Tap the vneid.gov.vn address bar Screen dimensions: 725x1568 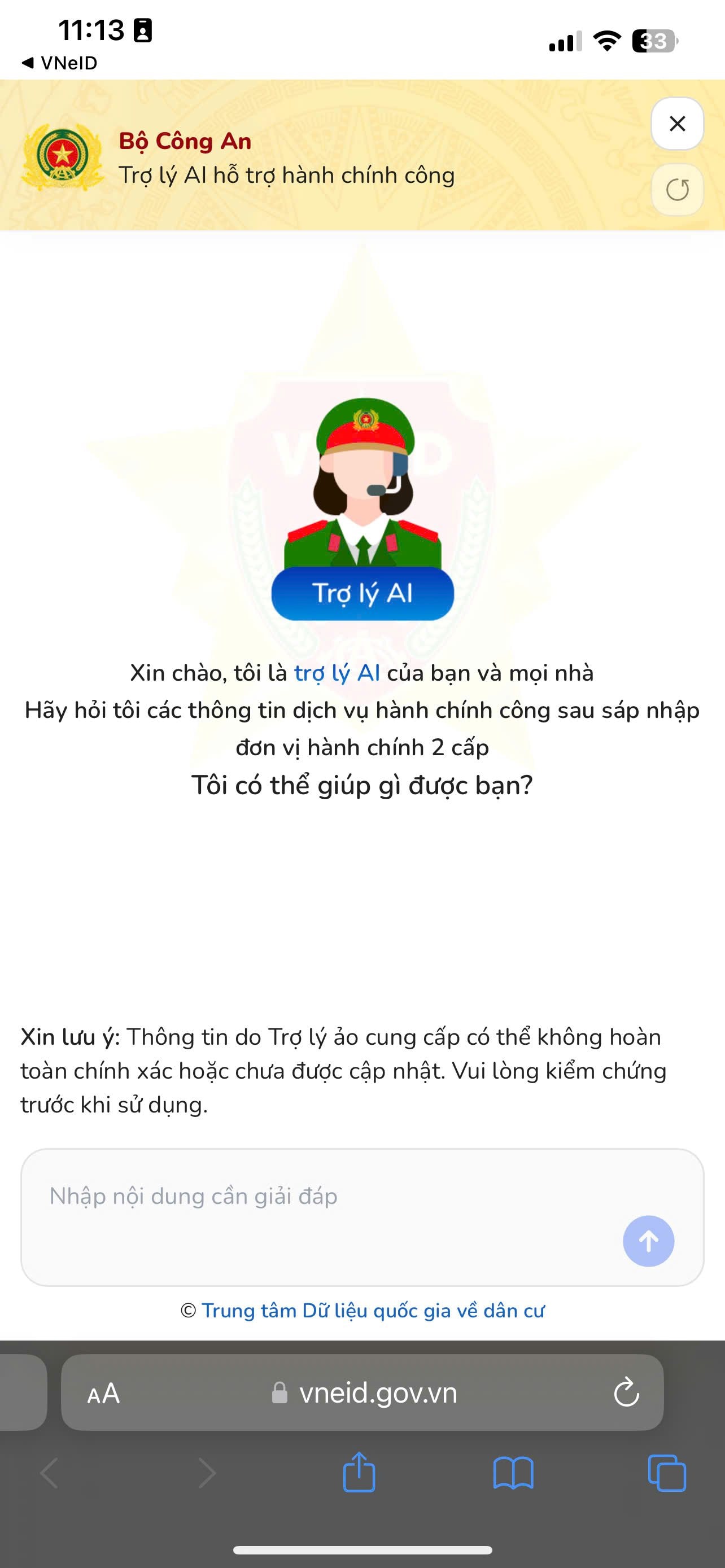pos(377,1392)
